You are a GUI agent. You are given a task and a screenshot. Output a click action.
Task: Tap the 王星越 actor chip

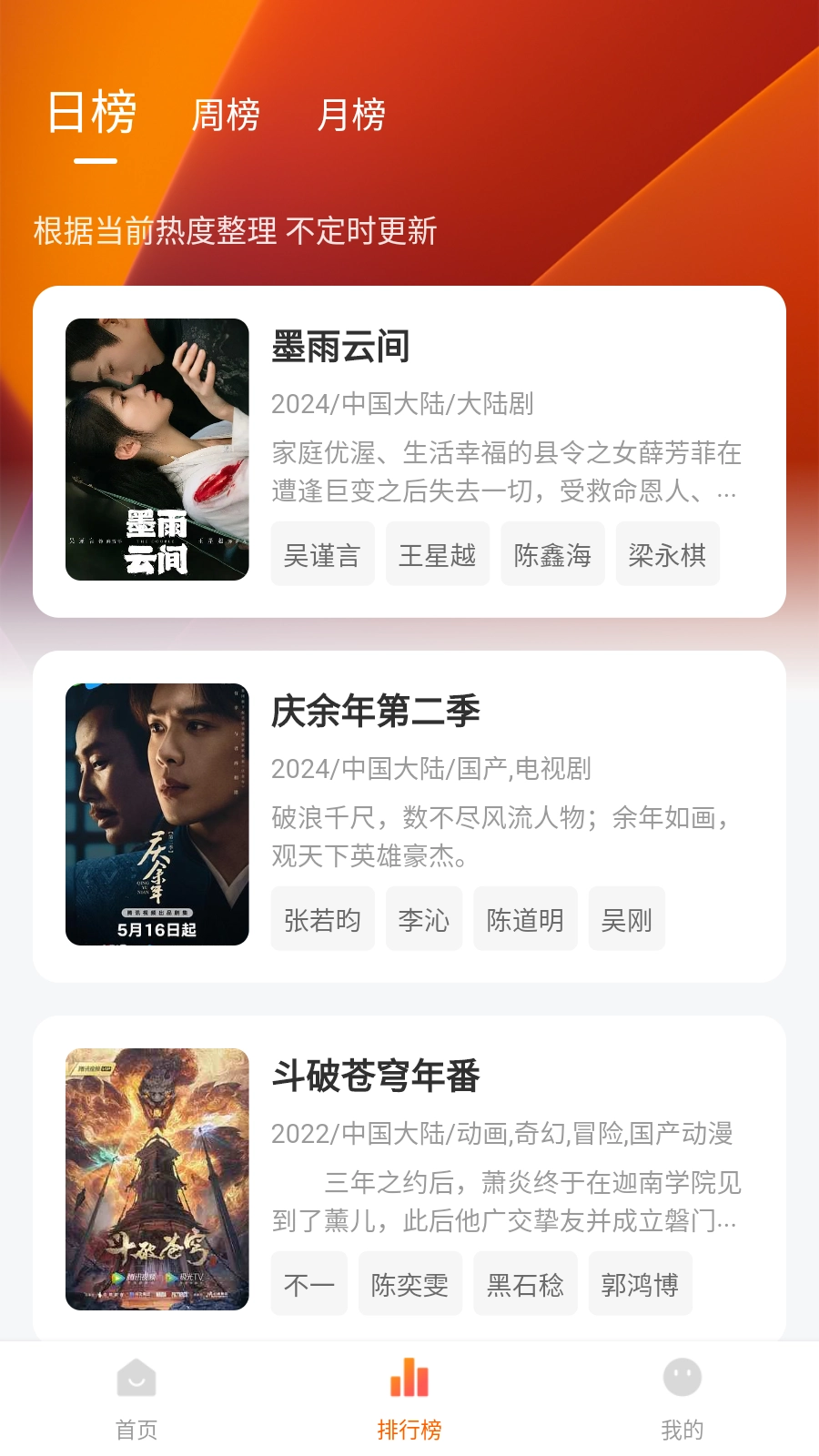(438, 554)
